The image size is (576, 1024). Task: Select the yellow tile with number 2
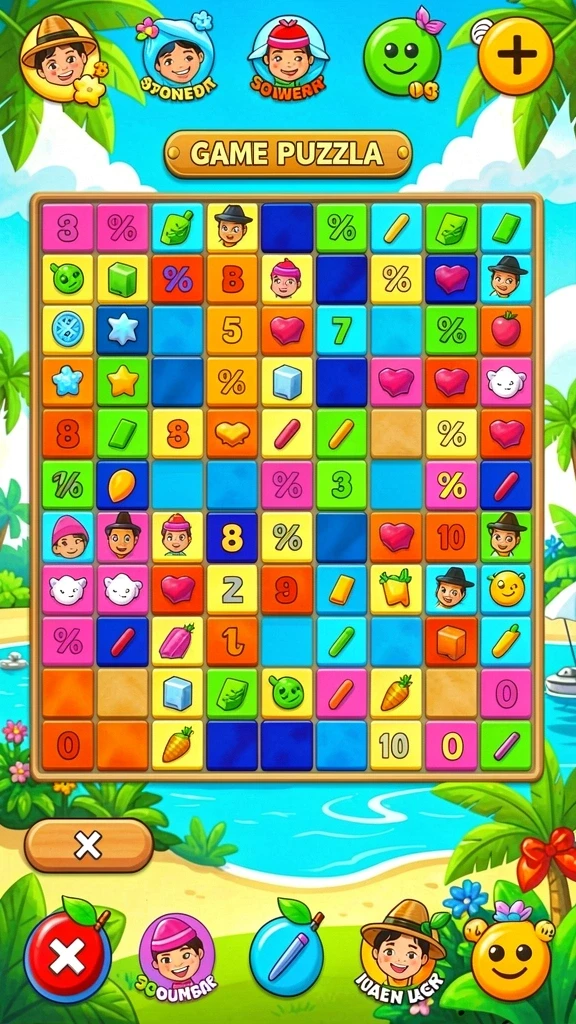(232, 589)
